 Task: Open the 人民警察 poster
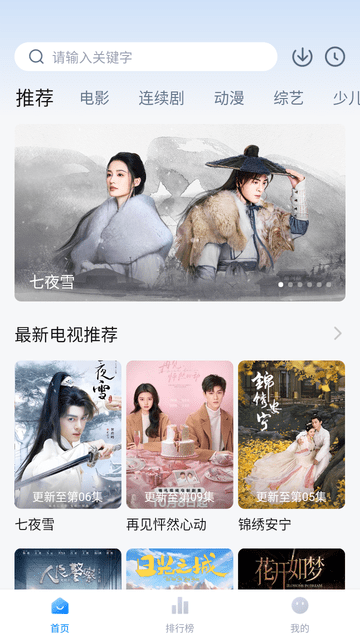point(68,569)
